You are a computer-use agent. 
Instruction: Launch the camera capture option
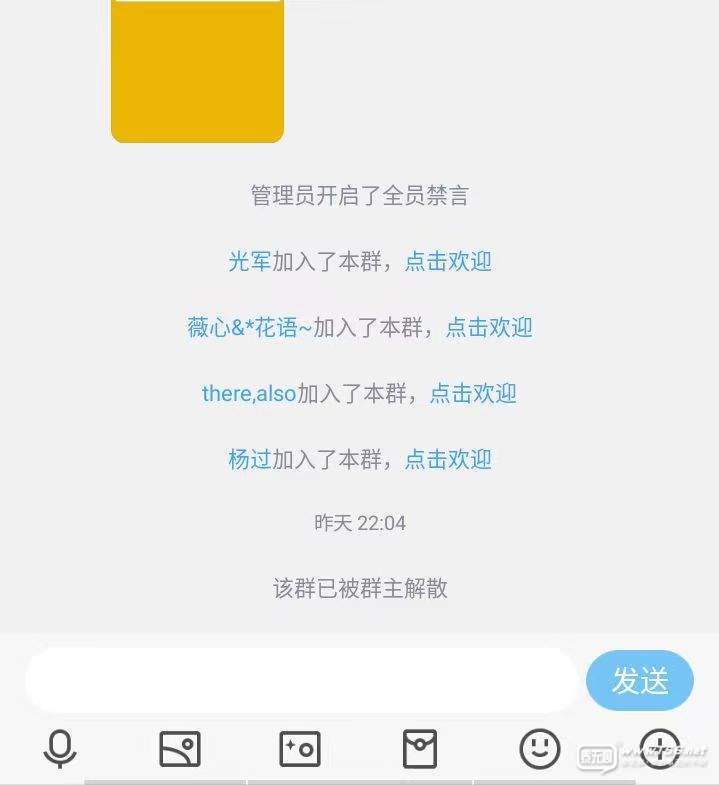[299, 748]
